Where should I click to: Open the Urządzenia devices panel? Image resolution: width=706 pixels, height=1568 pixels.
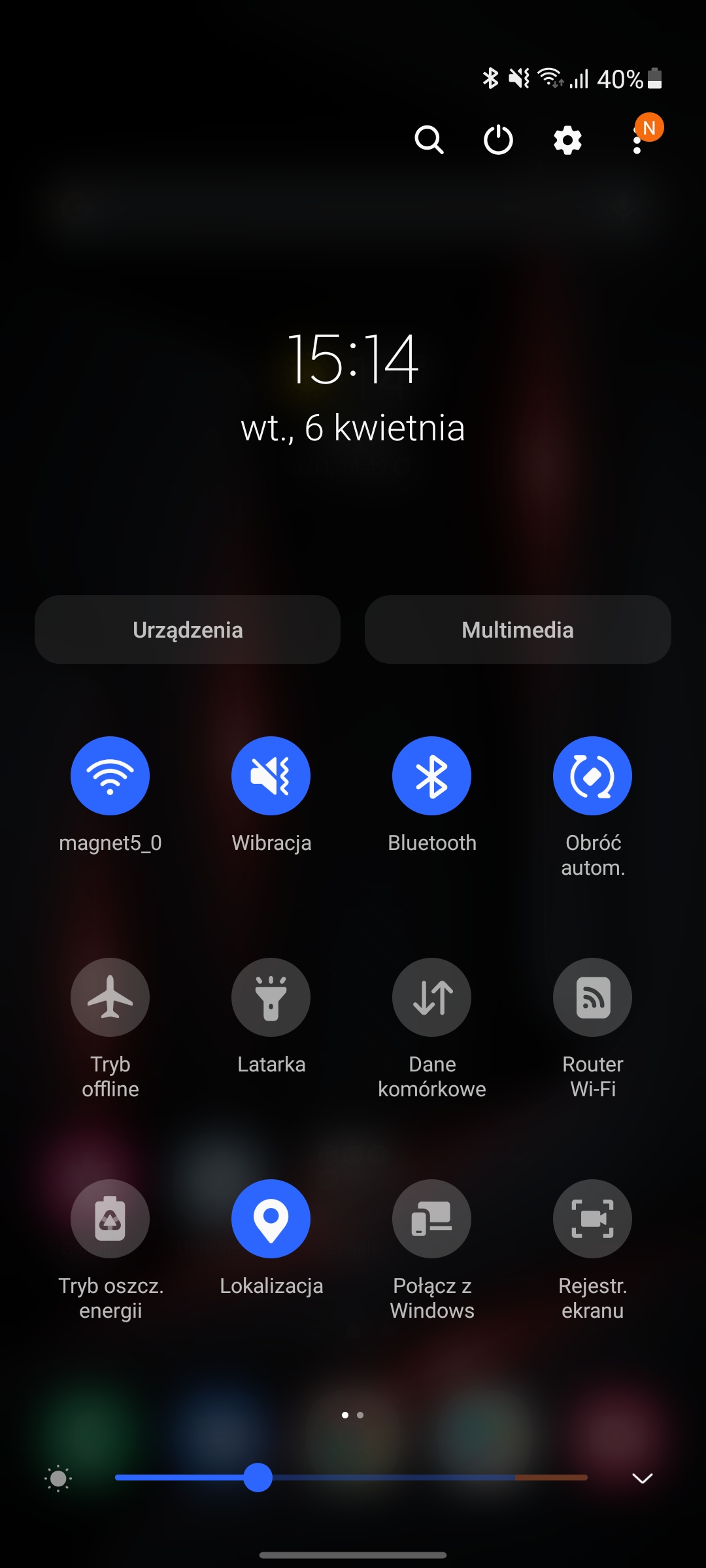click(x=188, y=630)
